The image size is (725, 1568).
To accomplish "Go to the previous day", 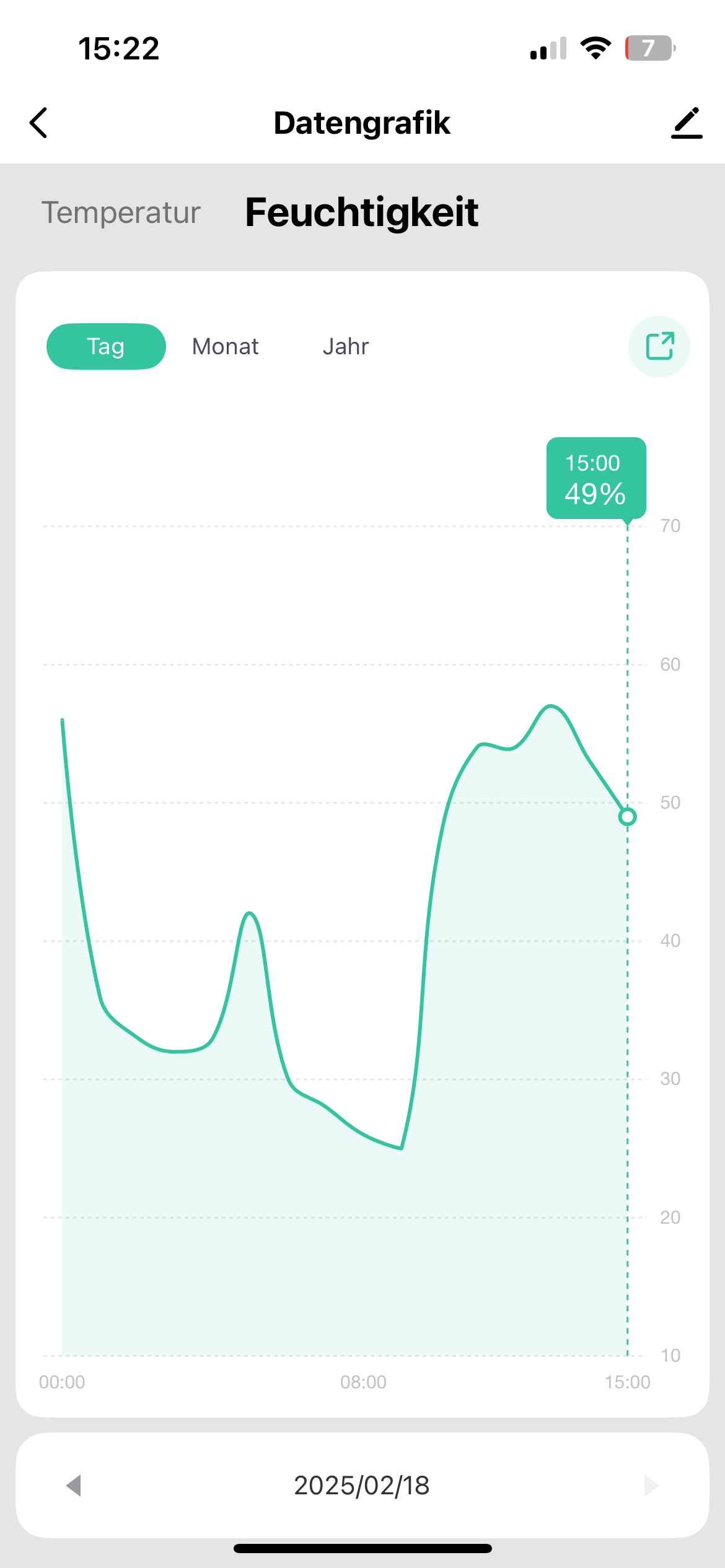I will (74, 1485).
